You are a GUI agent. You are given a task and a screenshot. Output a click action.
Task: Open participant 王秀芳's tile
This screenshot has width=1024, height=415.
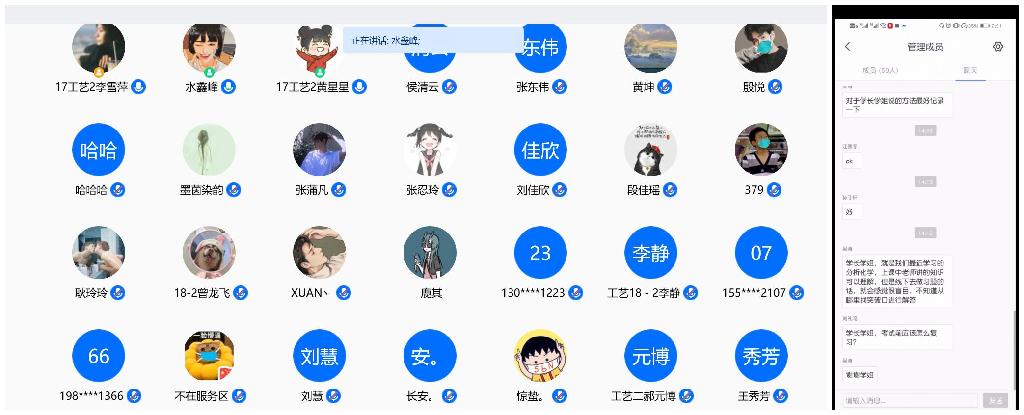761,356
